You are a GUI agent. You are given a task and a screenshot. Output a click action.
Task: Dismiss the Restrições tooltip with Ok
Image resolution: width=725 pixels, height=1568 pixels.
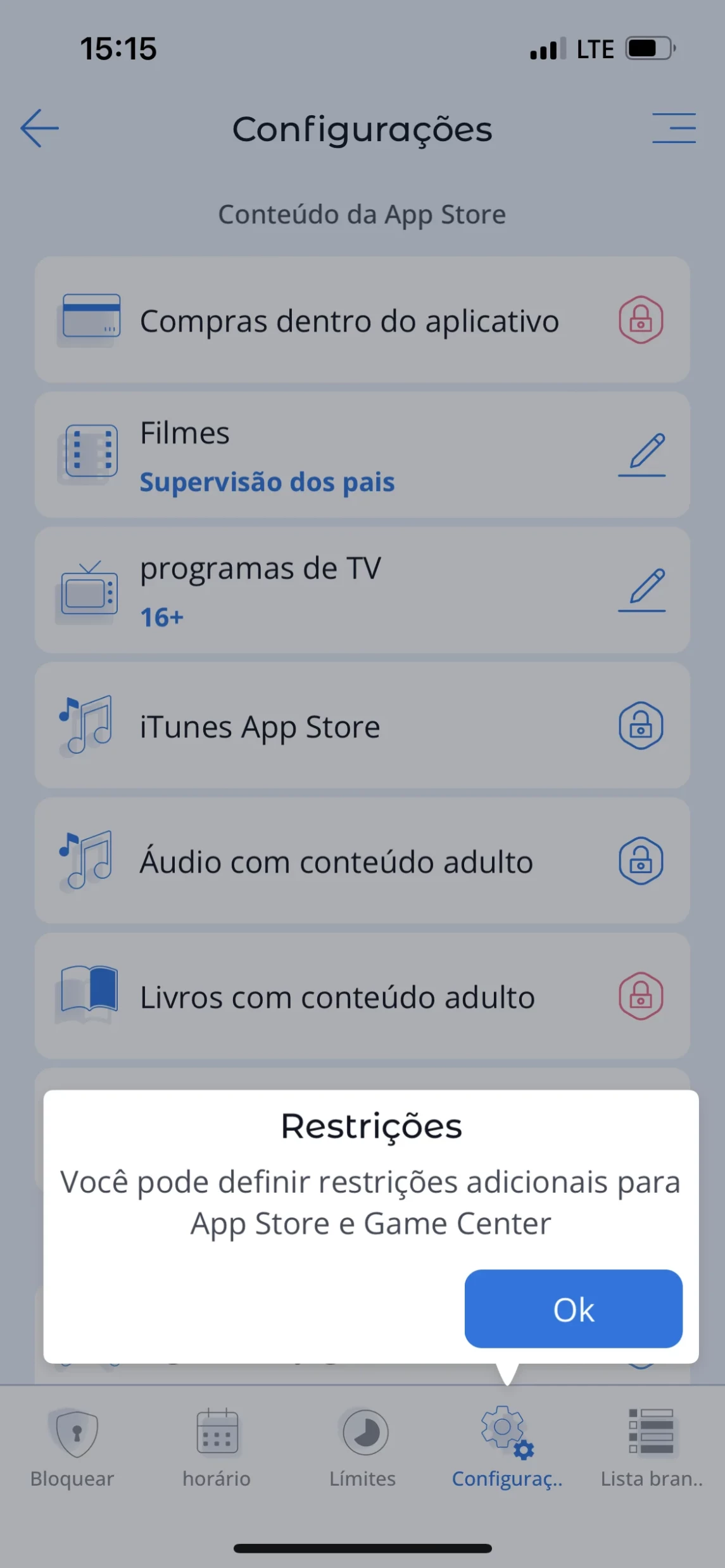tap(573, 1309)
